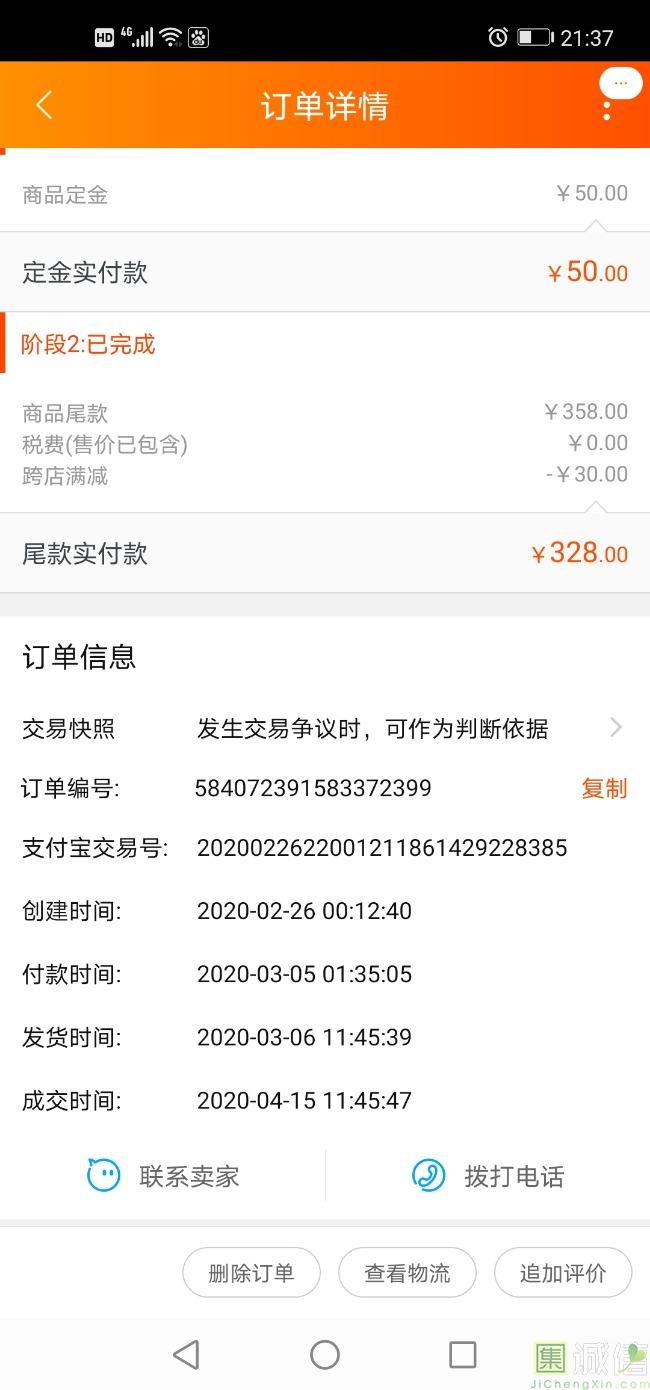Viewport: 650px width, 1390px height.
Task: Open the 交易快照 transaction snapshot row
Action: pos(325,728)
